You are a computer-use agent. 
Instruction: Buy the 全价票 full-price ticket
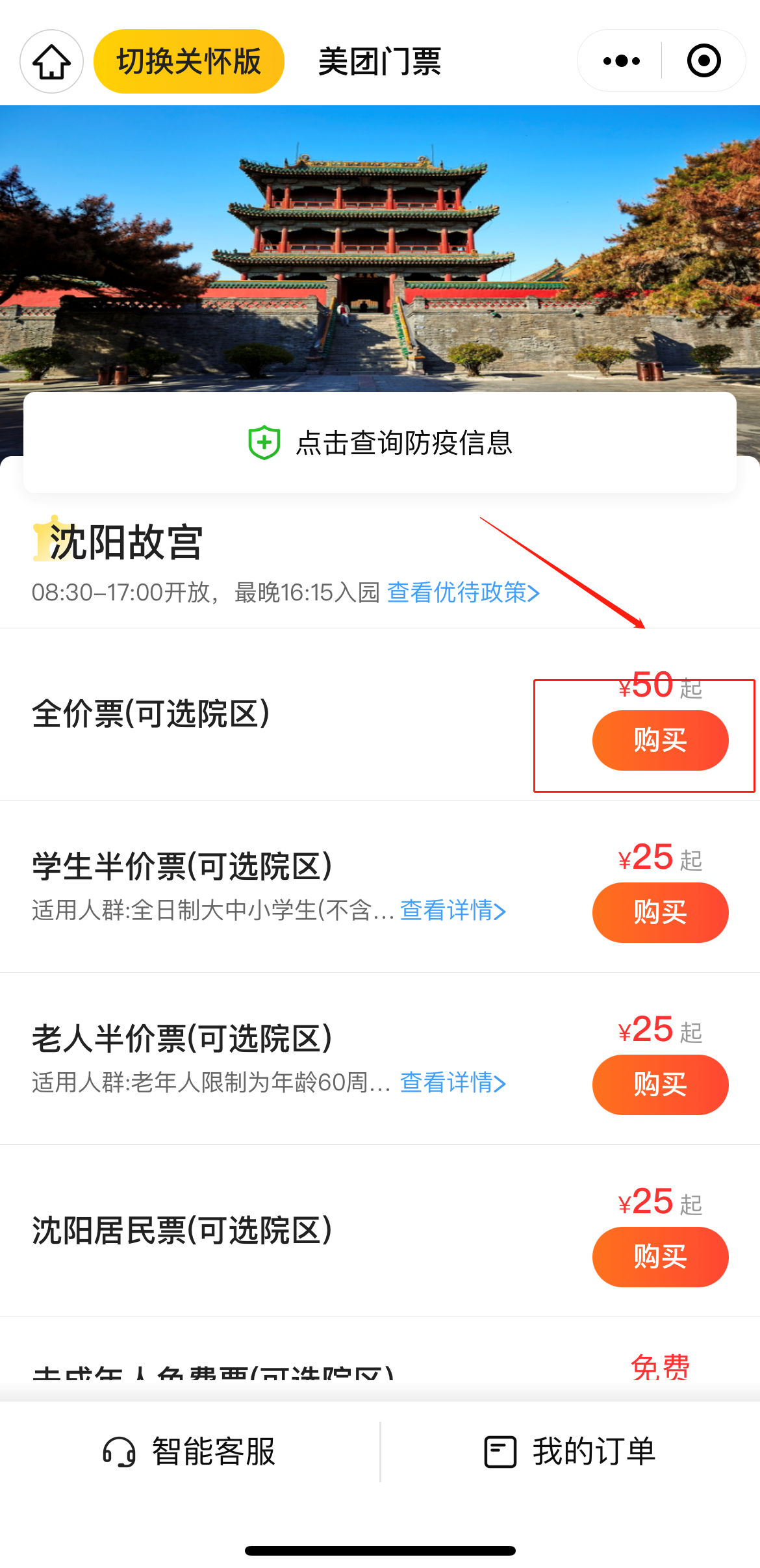tap(660, 741)
